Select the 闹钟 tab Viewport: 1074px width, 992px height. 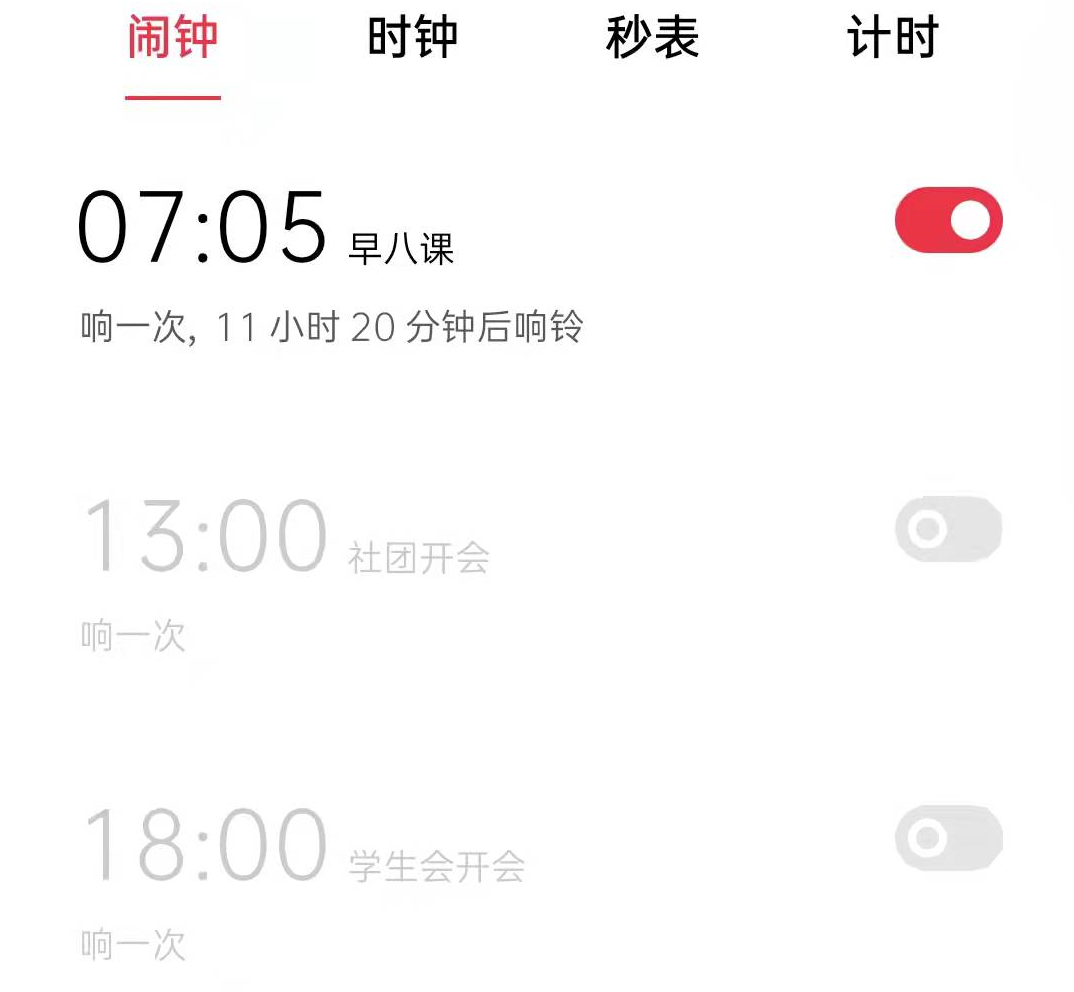click(173, 38)
